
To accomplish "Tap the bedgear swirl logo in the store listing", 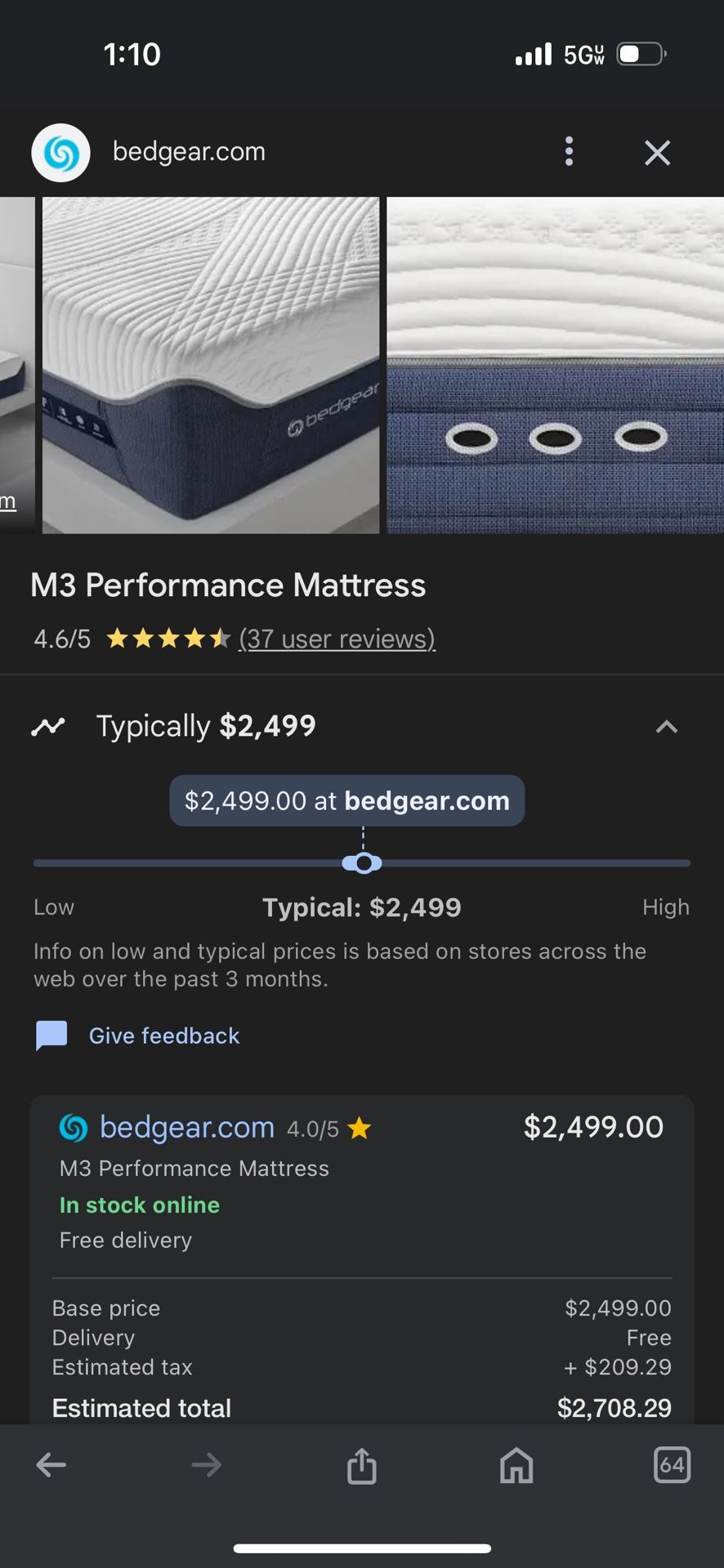I will point(73,1127).
